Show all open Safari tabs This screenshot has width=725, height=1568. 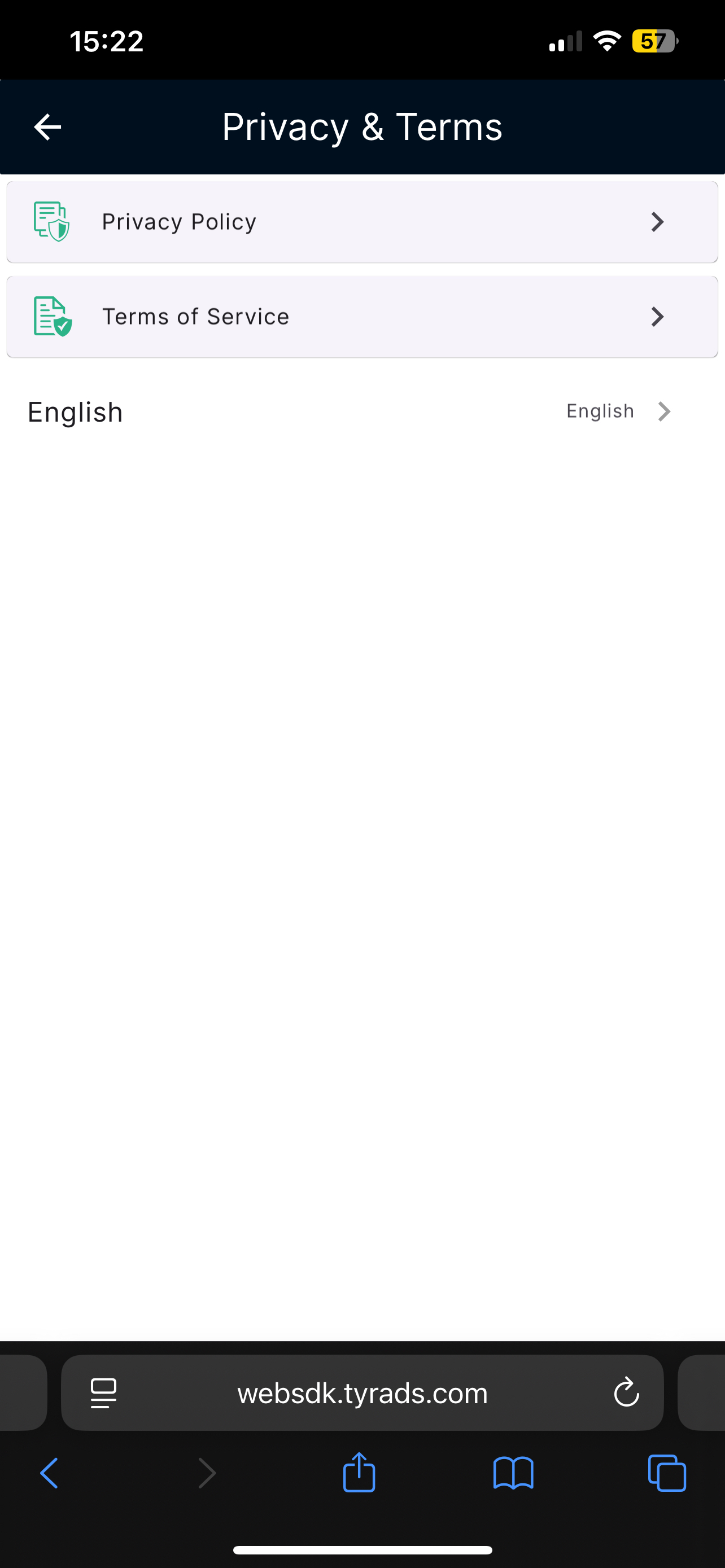(x=667, y=1474)
